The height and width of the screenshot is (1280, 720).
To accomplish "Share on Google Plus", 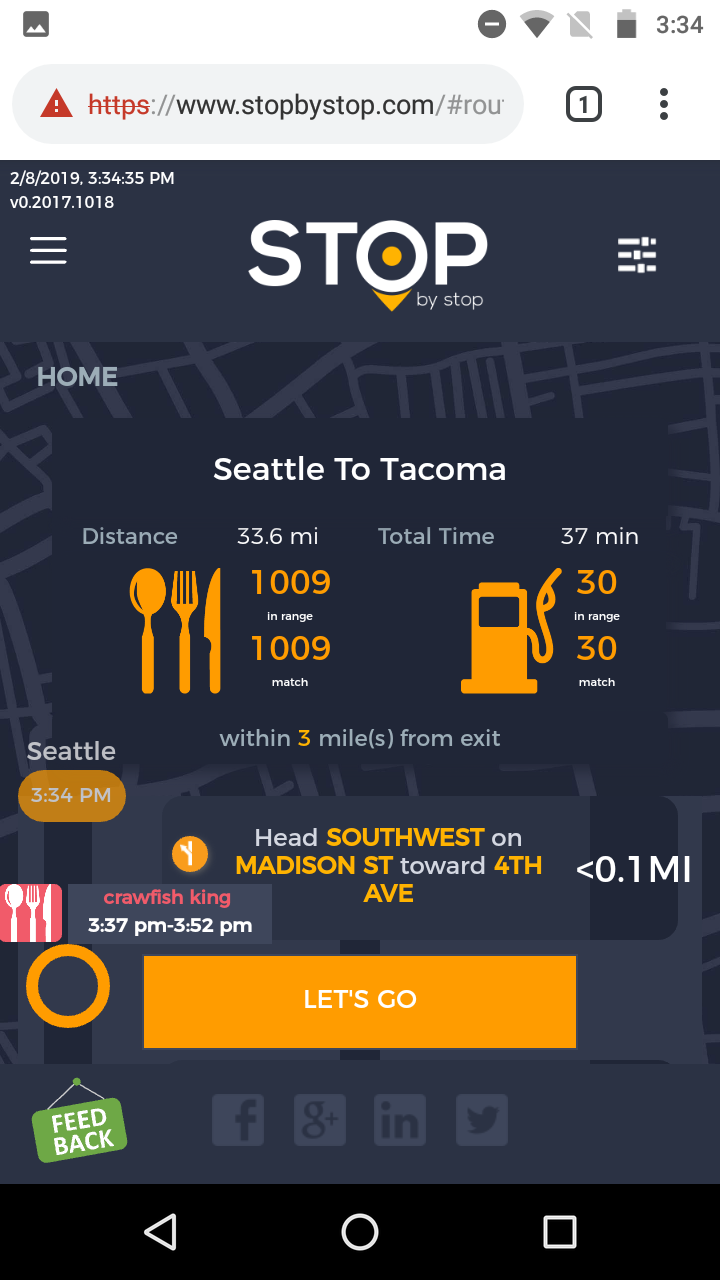I will point(320,1120).
